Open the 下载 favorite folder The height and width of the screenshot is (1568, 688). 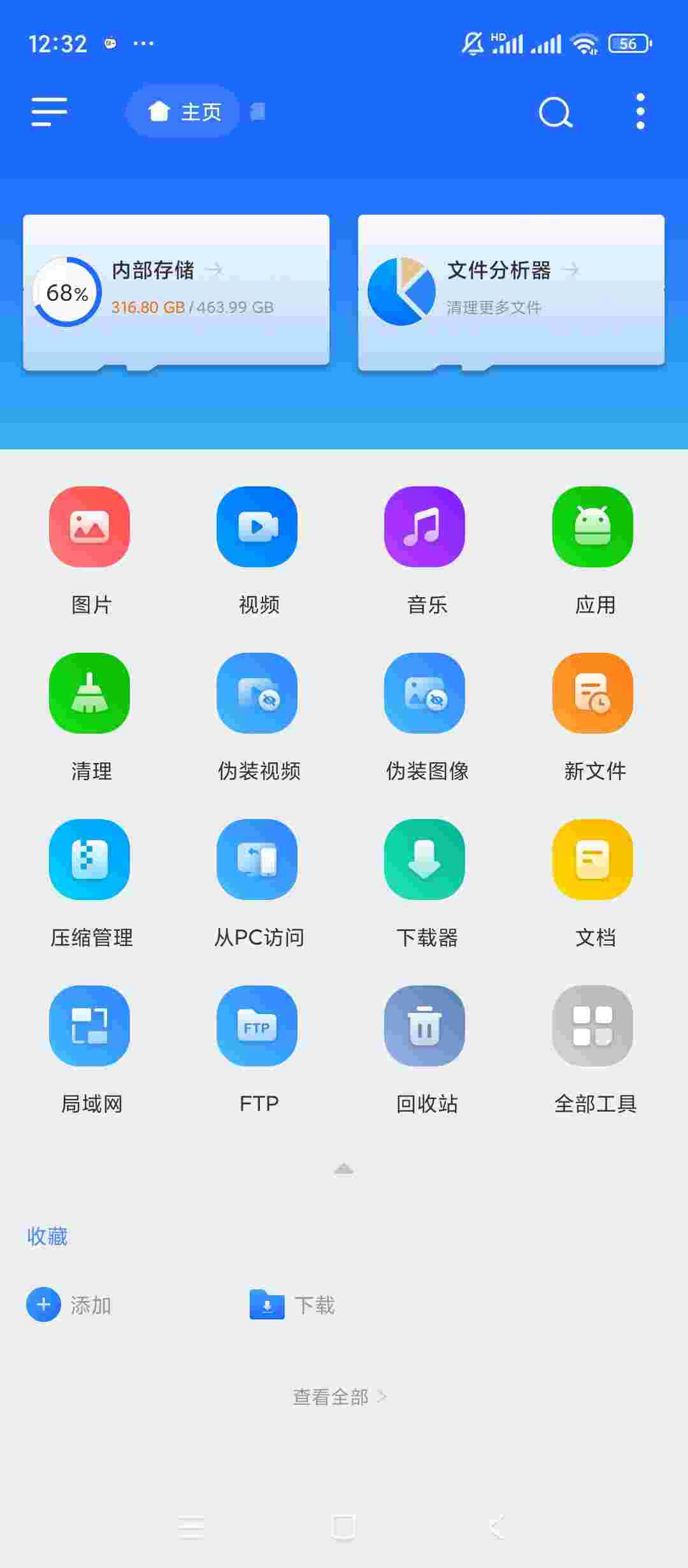point(293,1305)
